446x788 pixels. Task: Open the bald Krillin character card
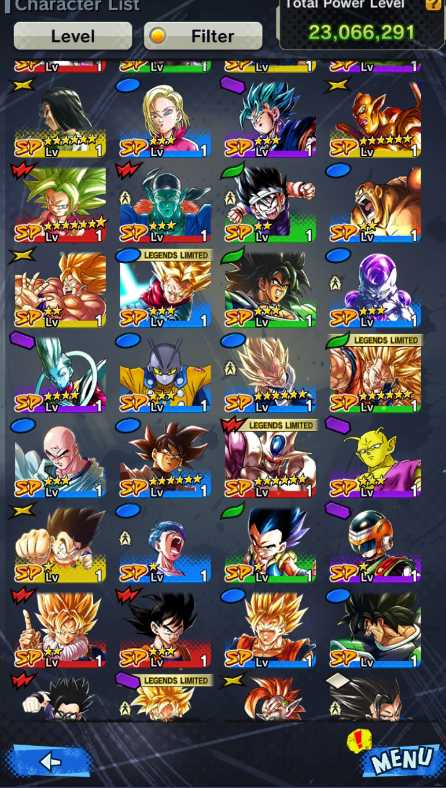coord(60,458)
